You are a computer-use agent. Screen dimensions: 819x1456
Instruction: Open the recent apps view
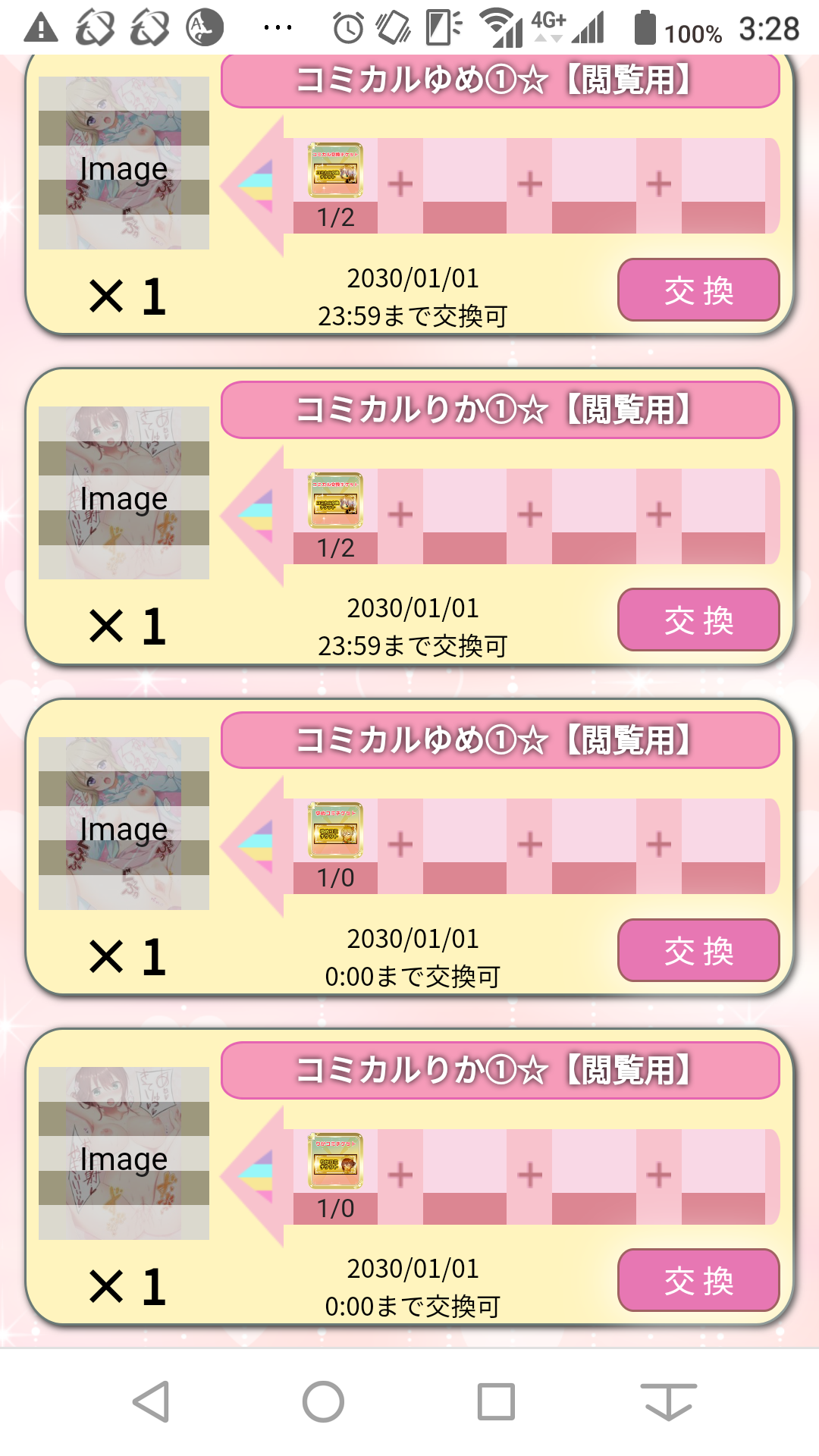[x=496, y=1401]
